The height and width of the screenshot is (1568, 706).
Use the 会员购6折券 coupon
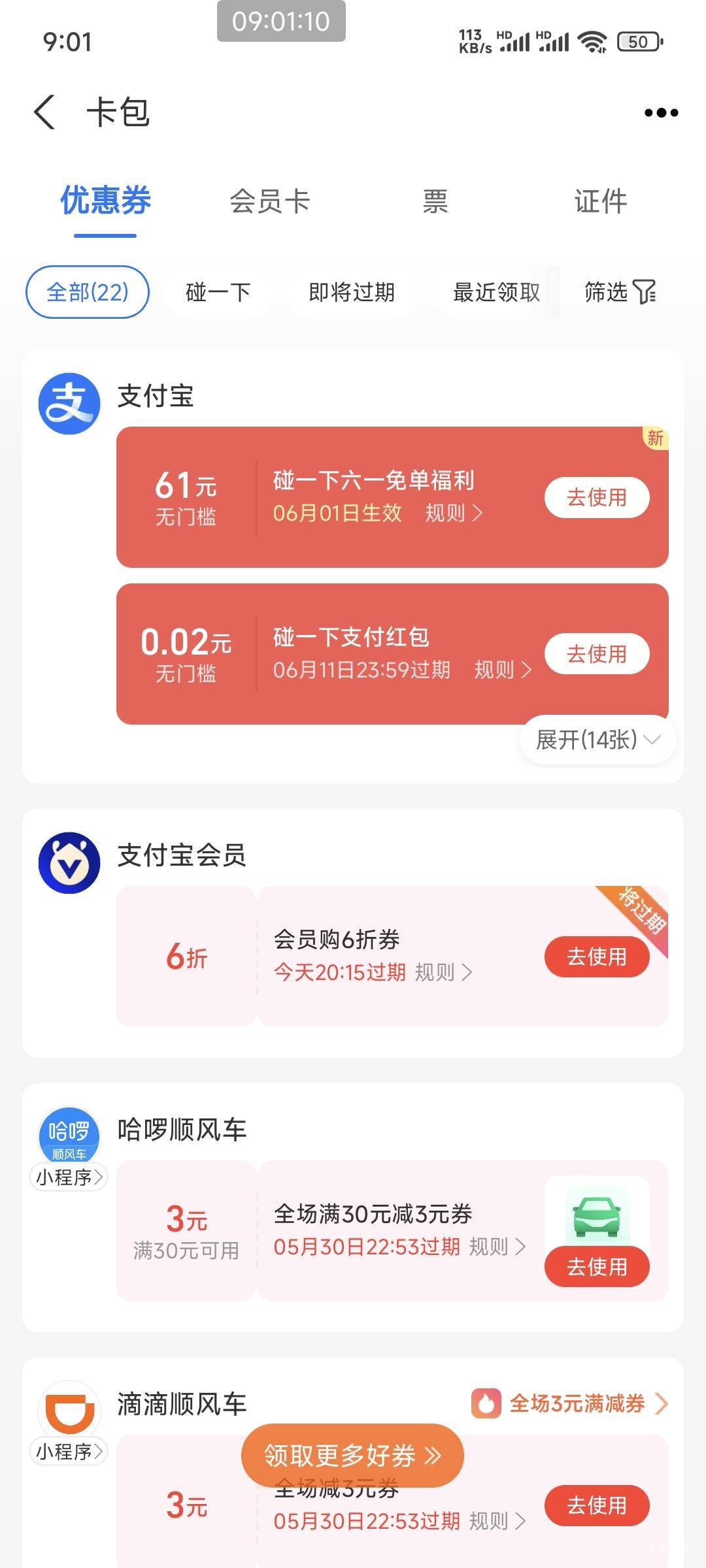597,956
